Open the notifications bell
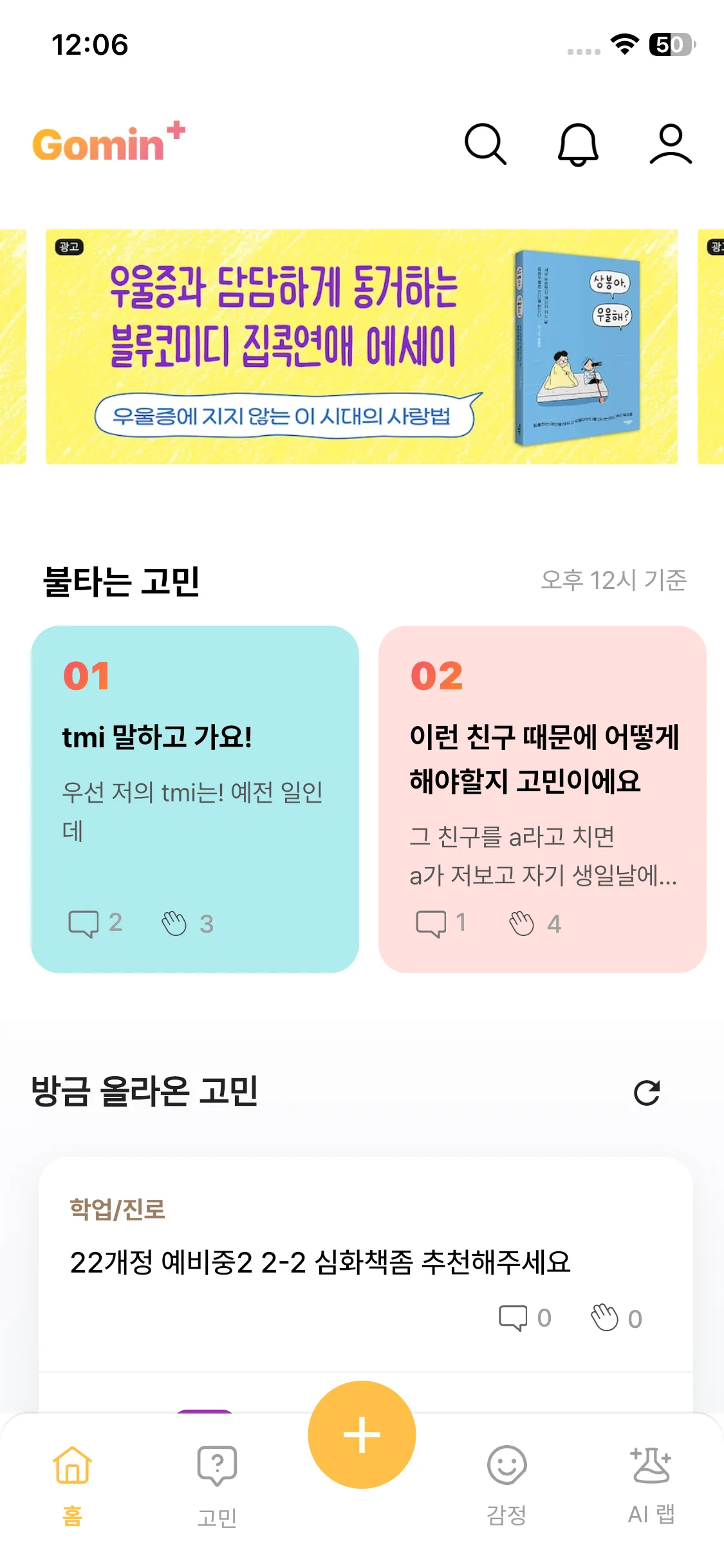The height and width of the screenshot is (1568, 724). [578, 144]
